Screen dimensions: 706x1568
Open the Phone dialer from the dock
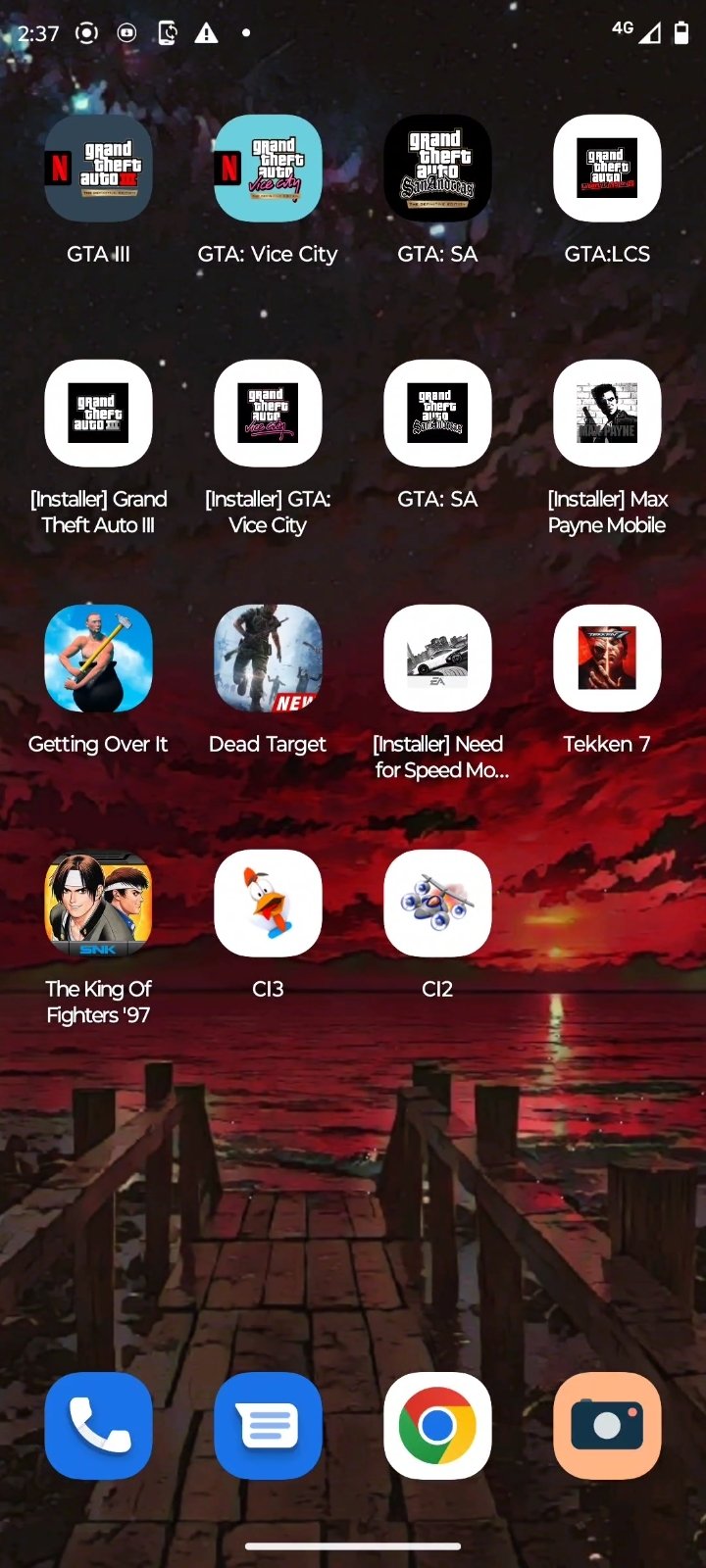pyautogui.click(x=98, y=1426)
